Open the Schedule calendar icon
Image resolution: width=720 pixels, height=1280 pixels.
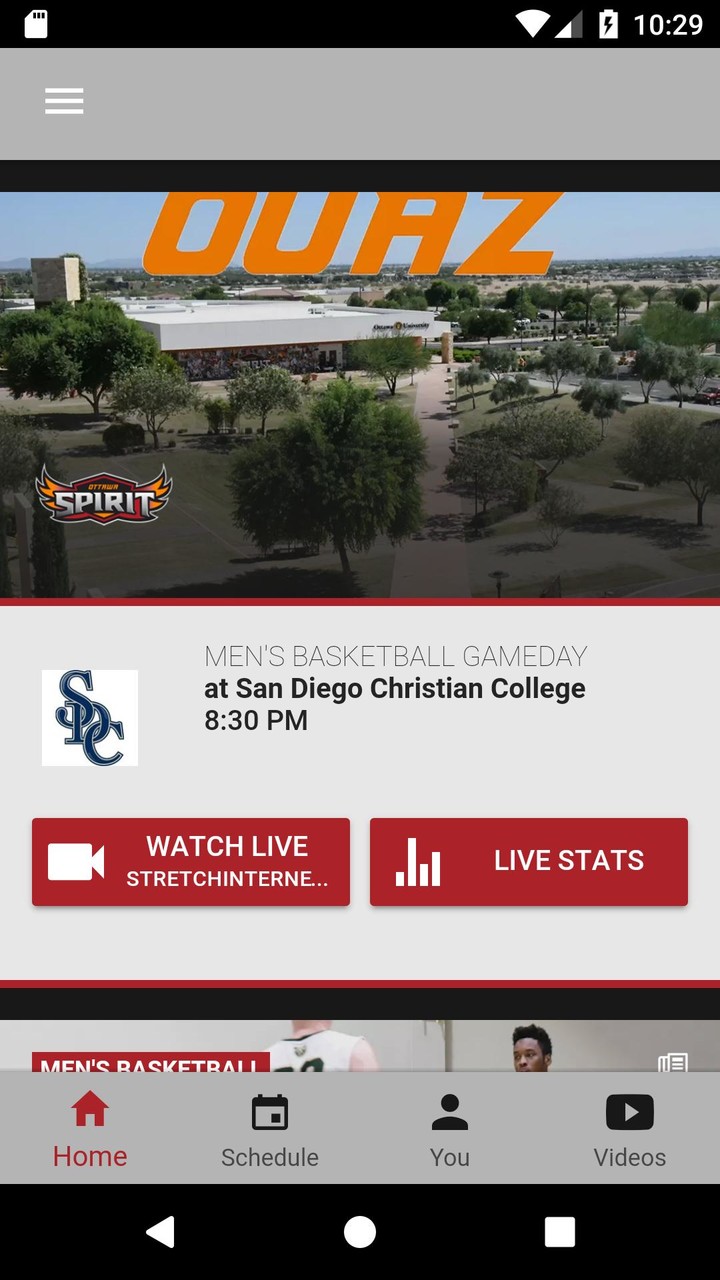(270, 1112)
